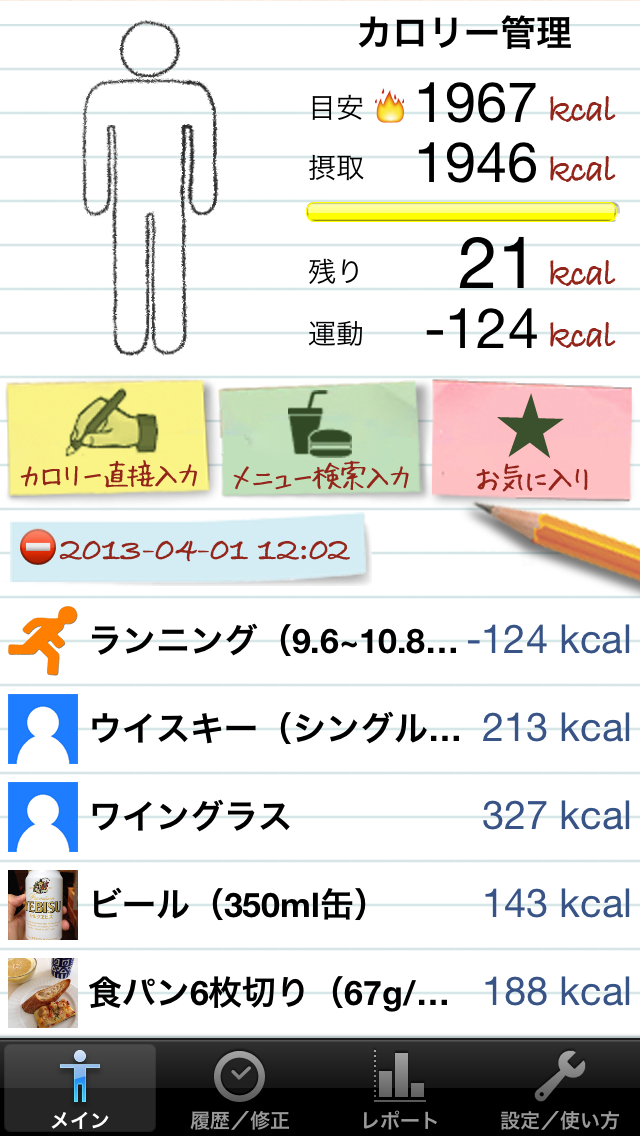Select the ワイングラス 327 kcal entry
Screen dimensions: 640x1136
(320, 816)
